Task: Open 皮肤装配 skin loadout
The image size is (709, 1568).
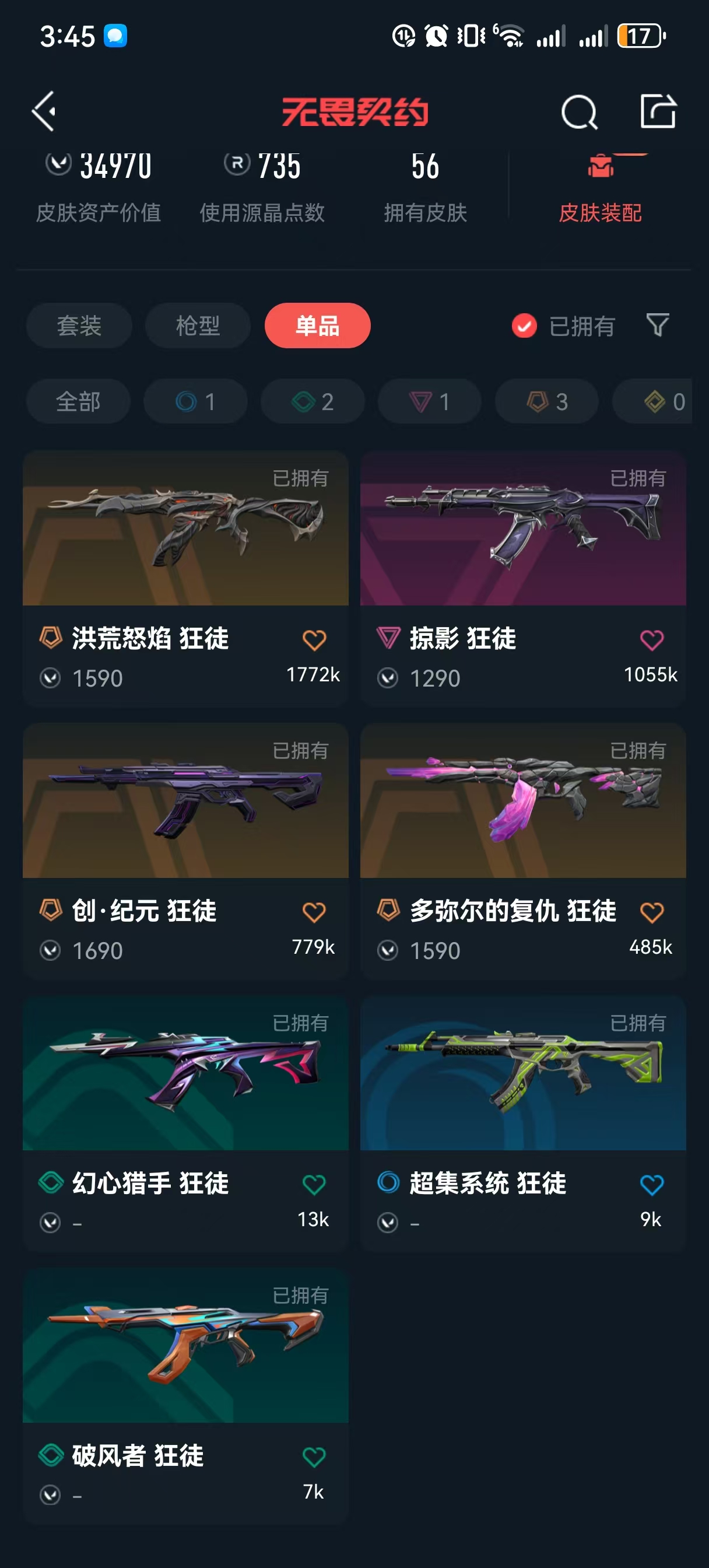Action: click(x=600, y=188)
